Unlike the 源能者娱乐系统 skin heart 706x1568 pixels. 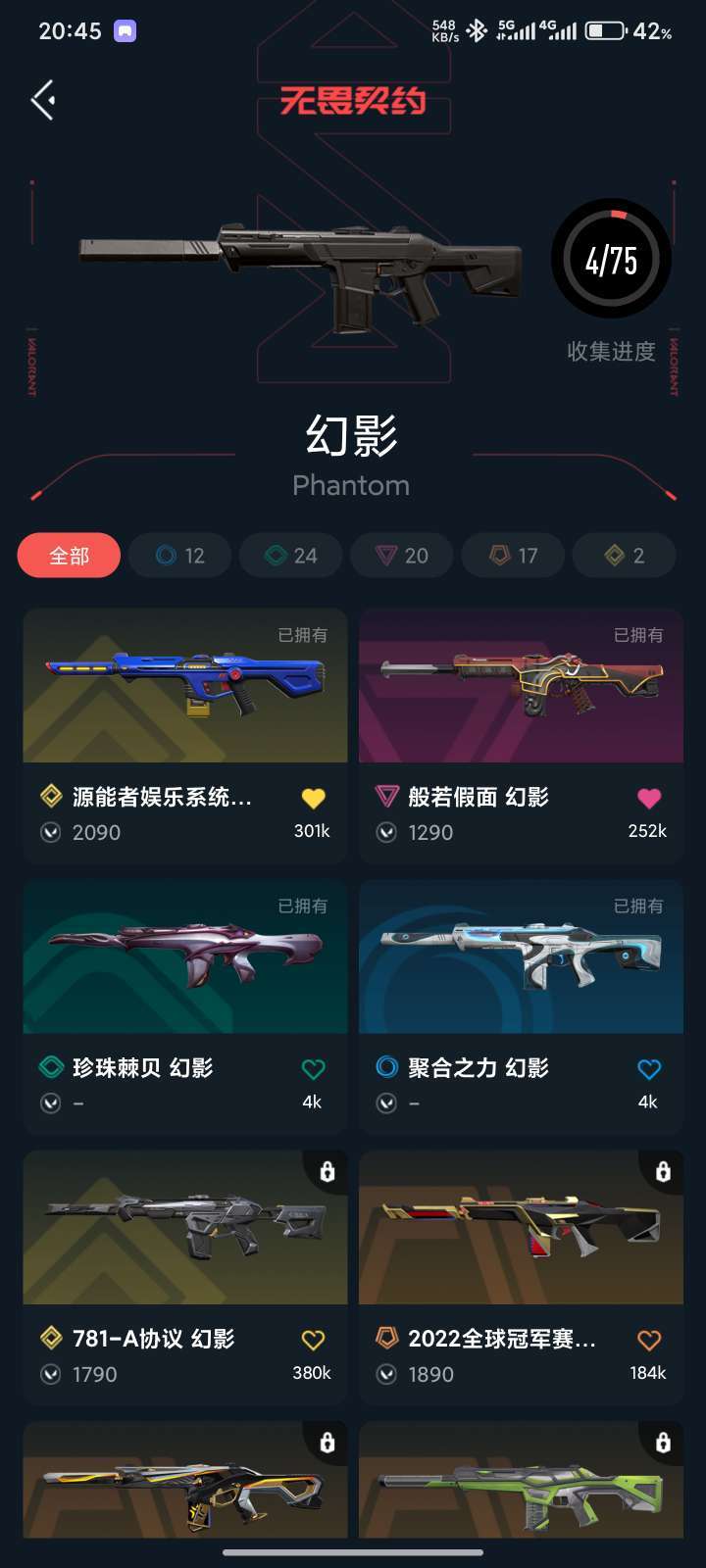[313, 799]
